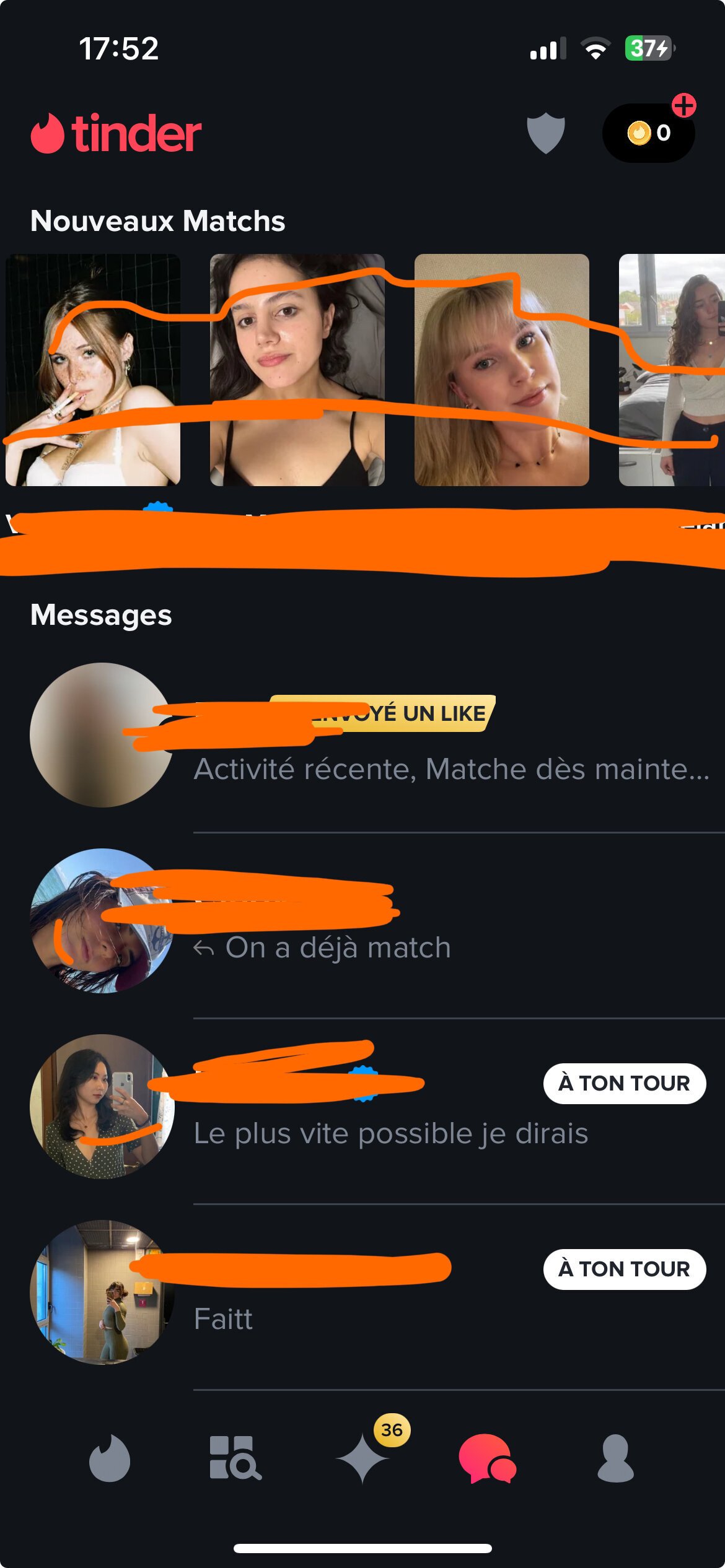The height and width of the screenshot is (1568, 725).
Task: Open the new match with dark curly hair
Action: point(297,370)
